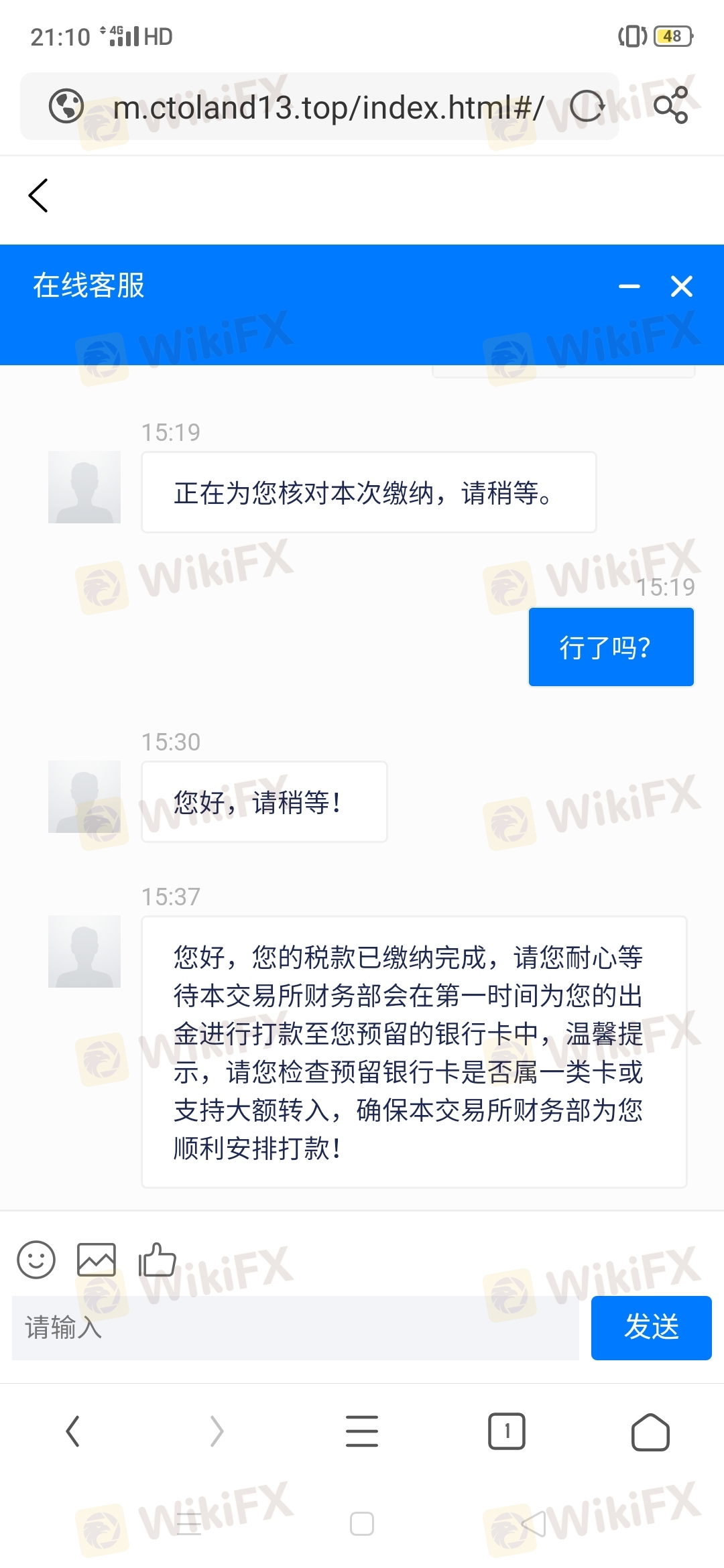Attach an image to the chat

click(97, 1260)
